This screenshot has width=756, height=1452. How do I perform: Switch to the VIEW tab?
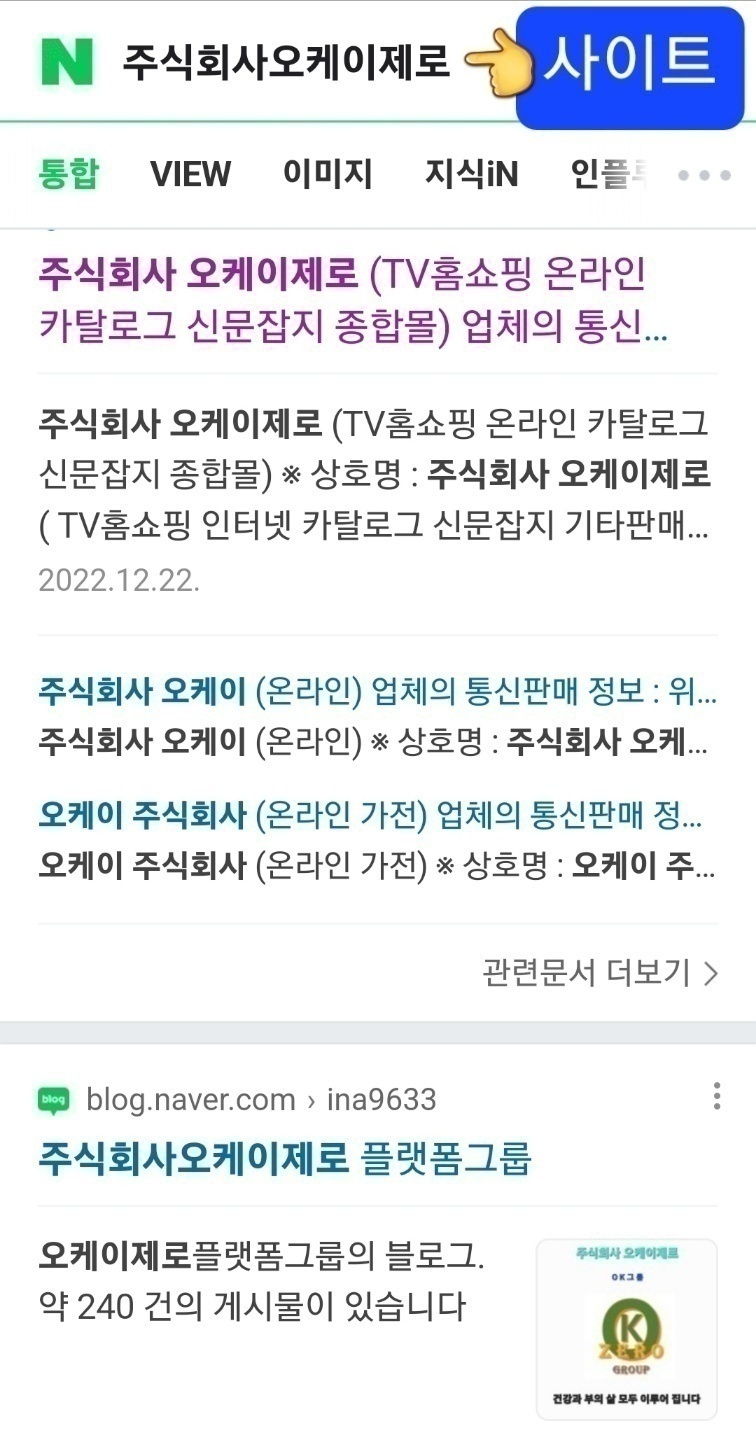coord(190,174)
